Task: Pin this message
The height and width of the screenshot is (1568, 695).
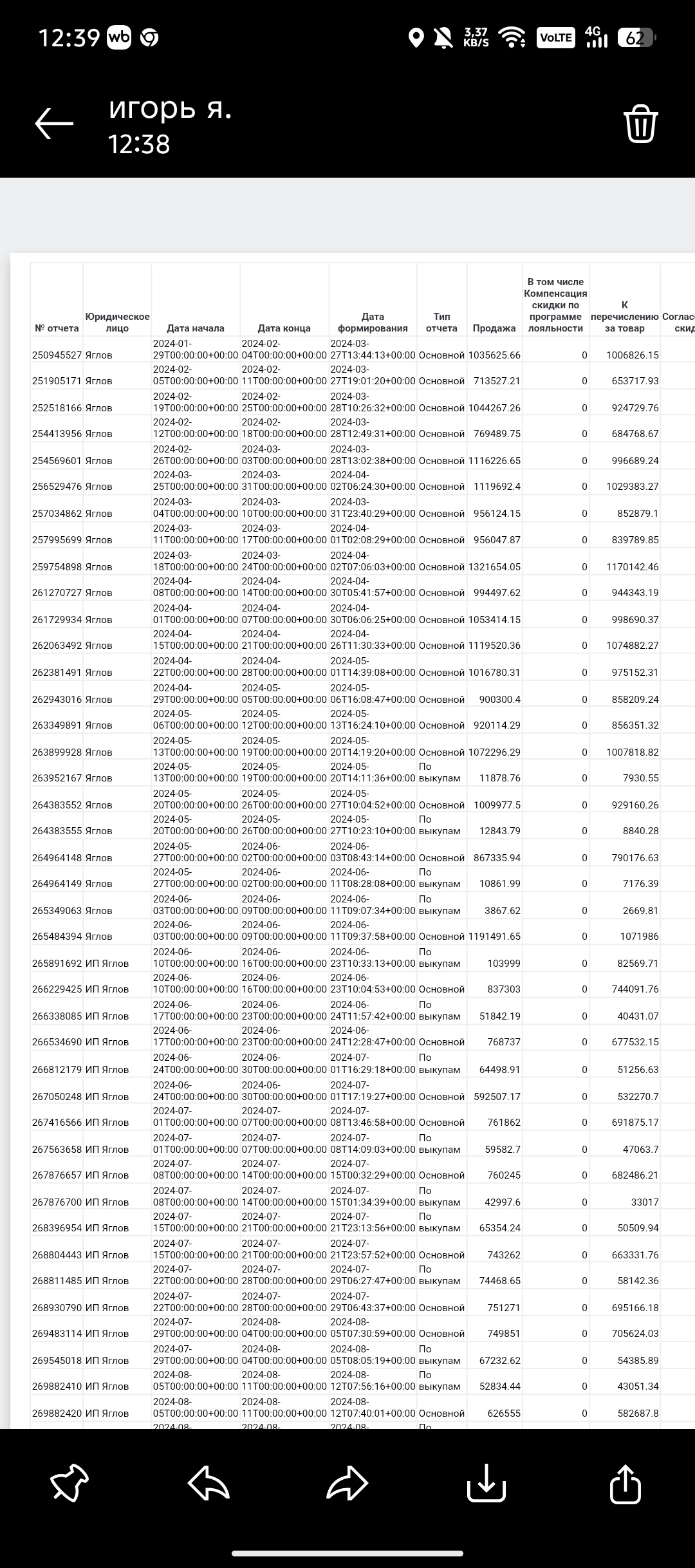Action: [x=69, y=1483]
